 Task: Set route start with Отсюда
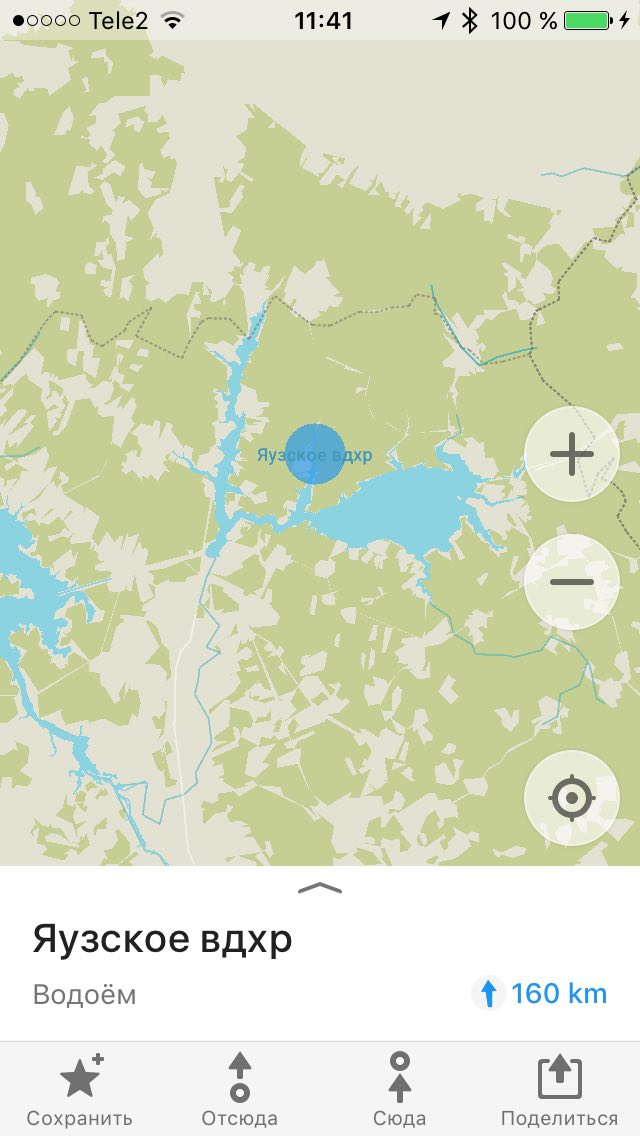(240, 1089)
